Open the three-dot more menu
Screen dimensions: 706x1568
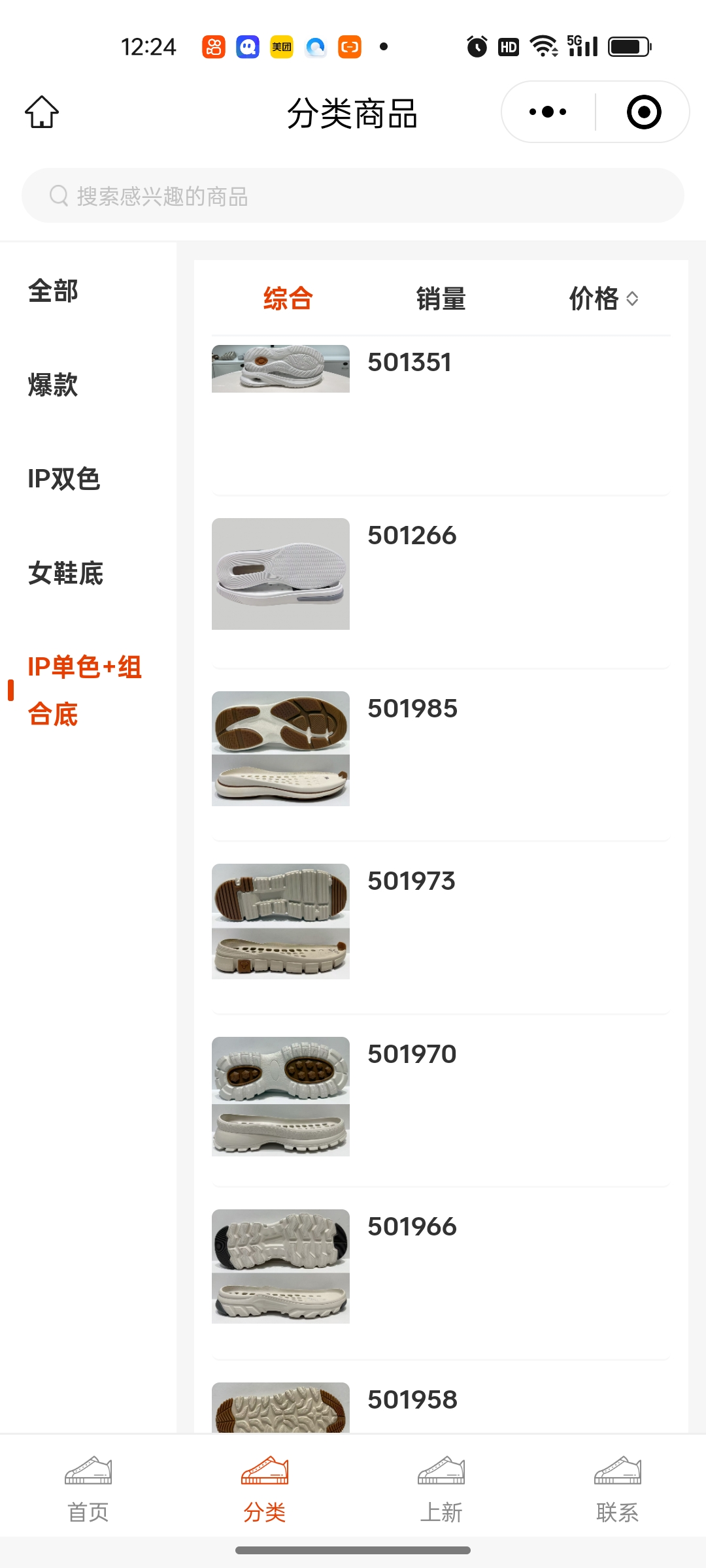[548, 112]
